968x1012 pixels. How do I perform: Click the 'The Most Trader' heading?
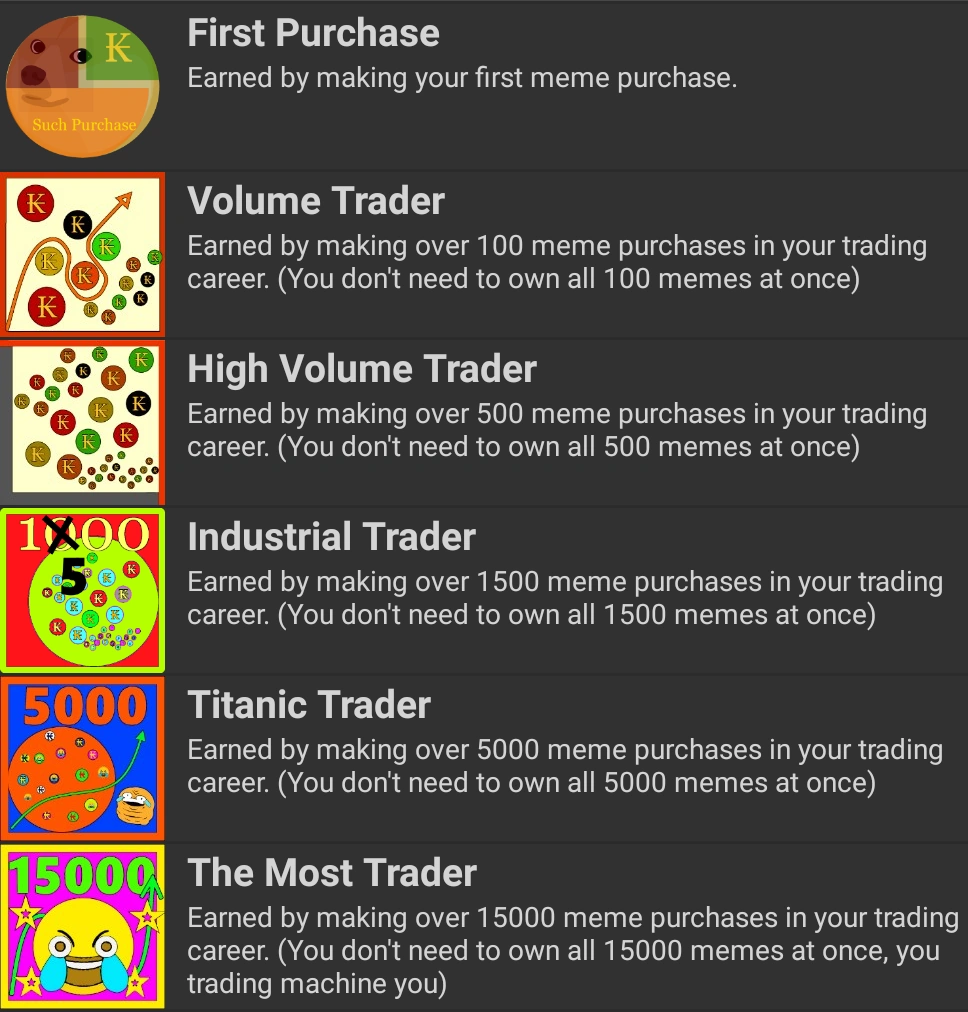[331, 873]
